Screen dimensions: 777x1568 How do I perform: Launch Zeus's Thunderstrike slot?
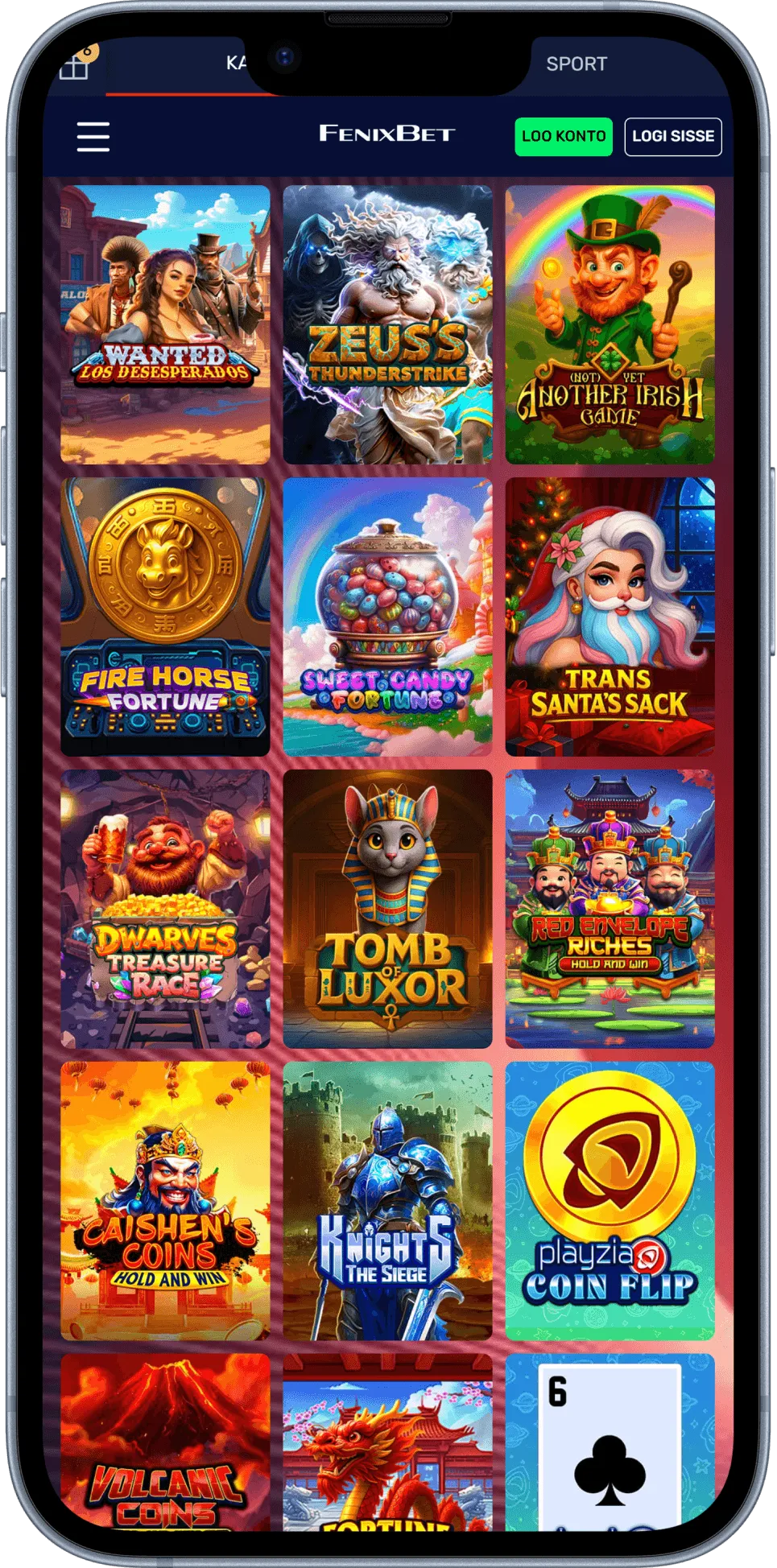pos(387,324)
